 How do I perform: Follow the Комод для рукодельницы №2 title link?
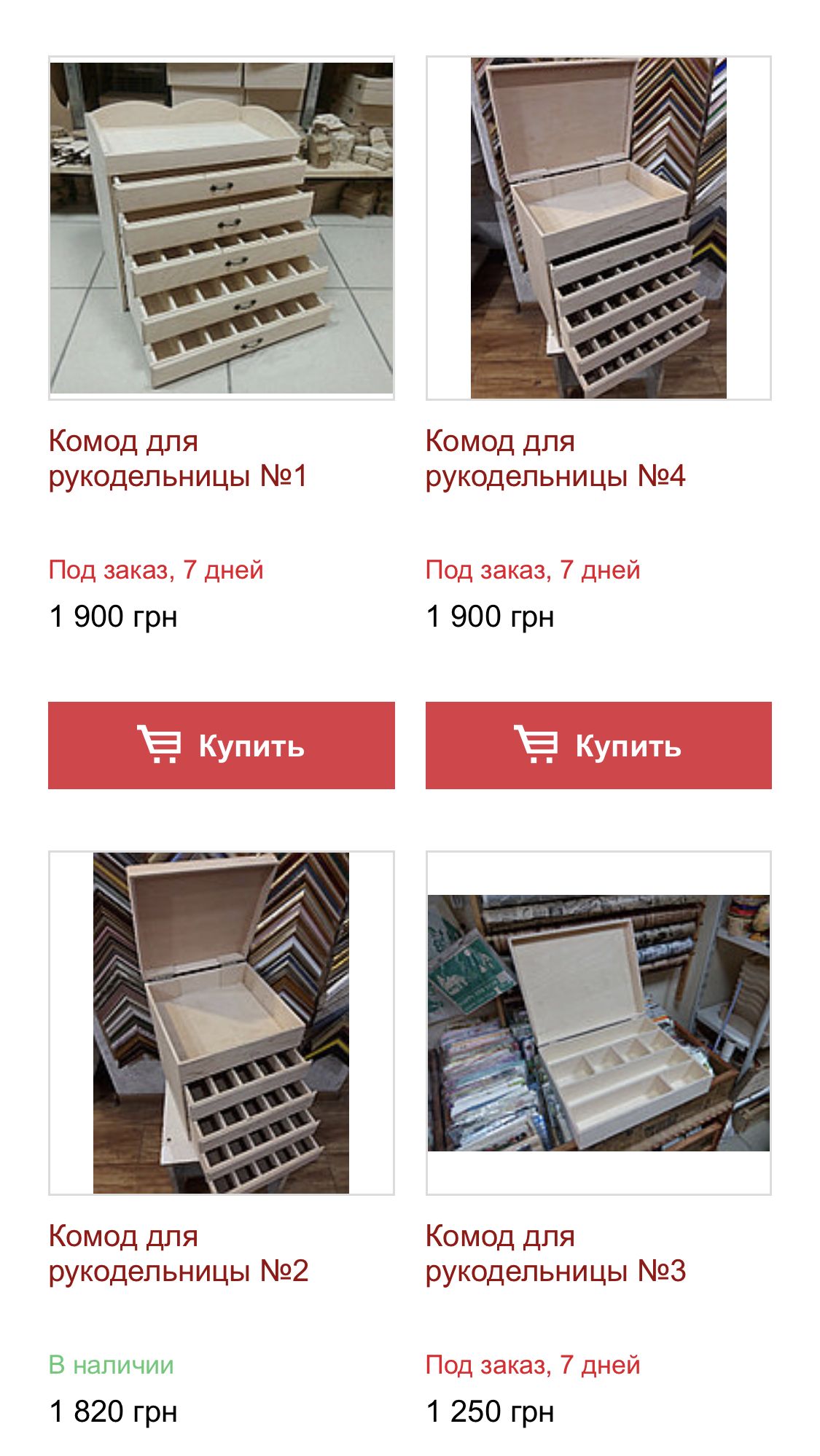pyautogui.click(x=179, y=1253)
